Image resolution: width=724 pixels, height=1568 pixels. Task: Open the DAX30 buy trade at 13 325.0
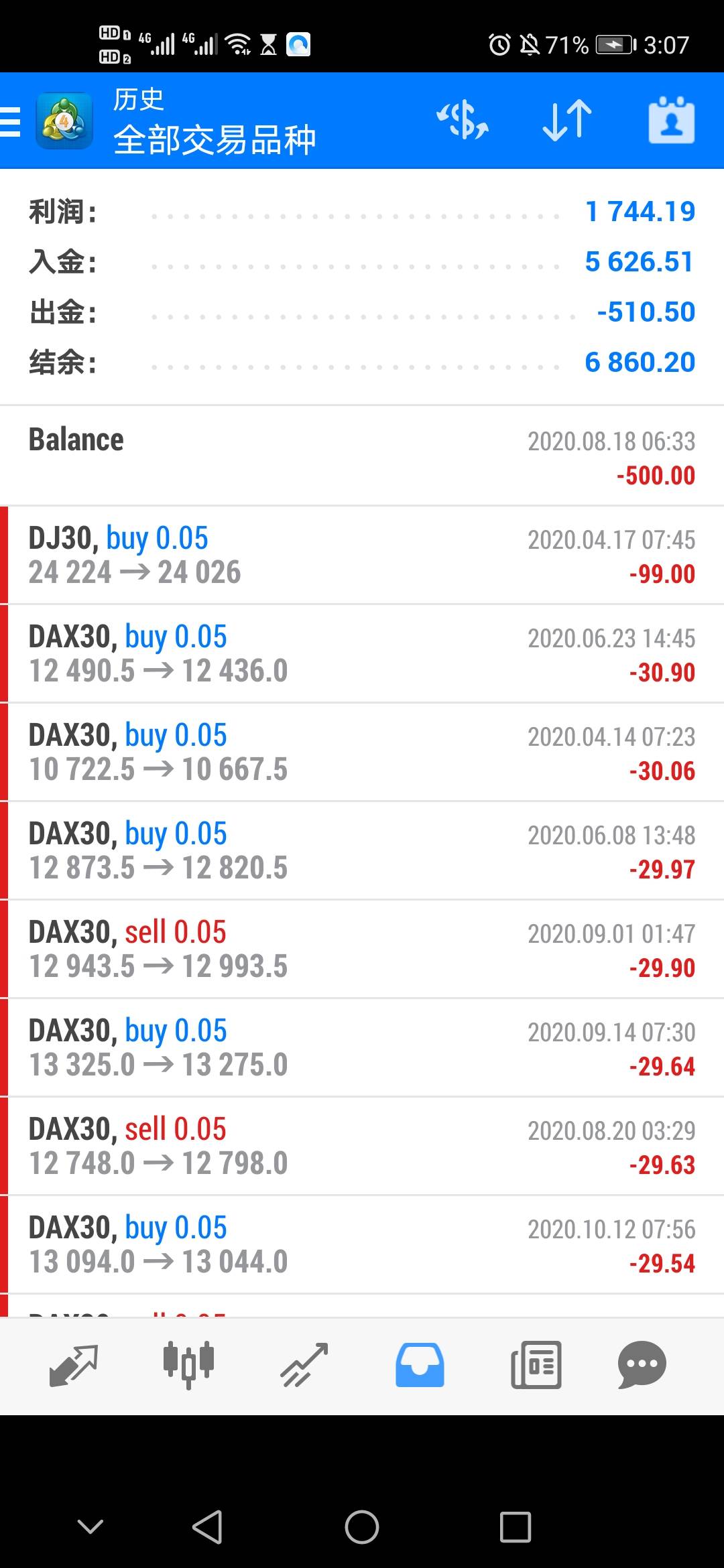[x=362, y=1048]
